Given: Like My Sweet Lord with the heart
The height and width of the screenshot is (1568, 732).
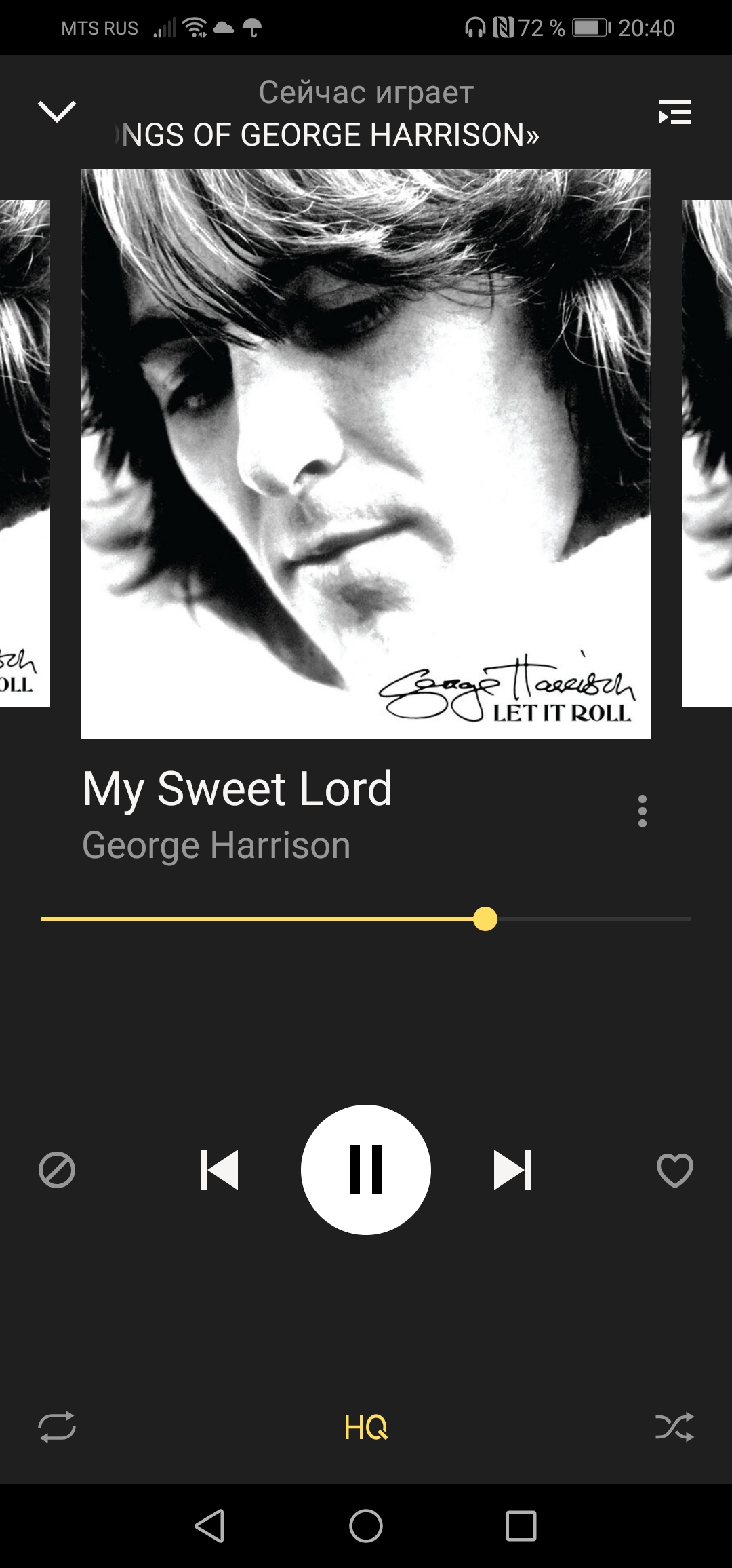Looking at the screenshot, I should pyautogui.click(x=674, y=1170).
